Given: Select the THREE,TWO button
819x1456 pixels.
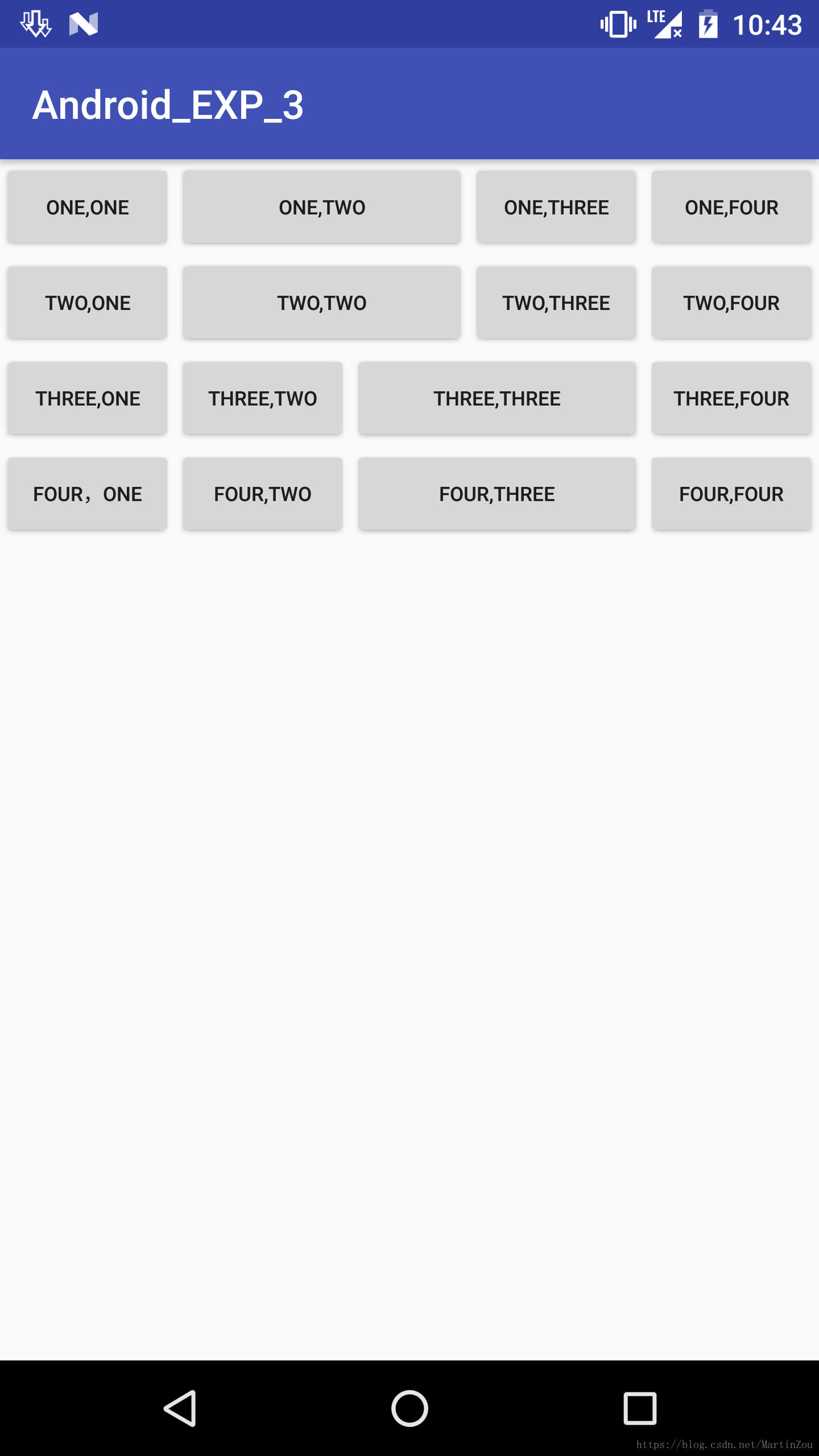Looking at the screenshot, I should point(263,398).
